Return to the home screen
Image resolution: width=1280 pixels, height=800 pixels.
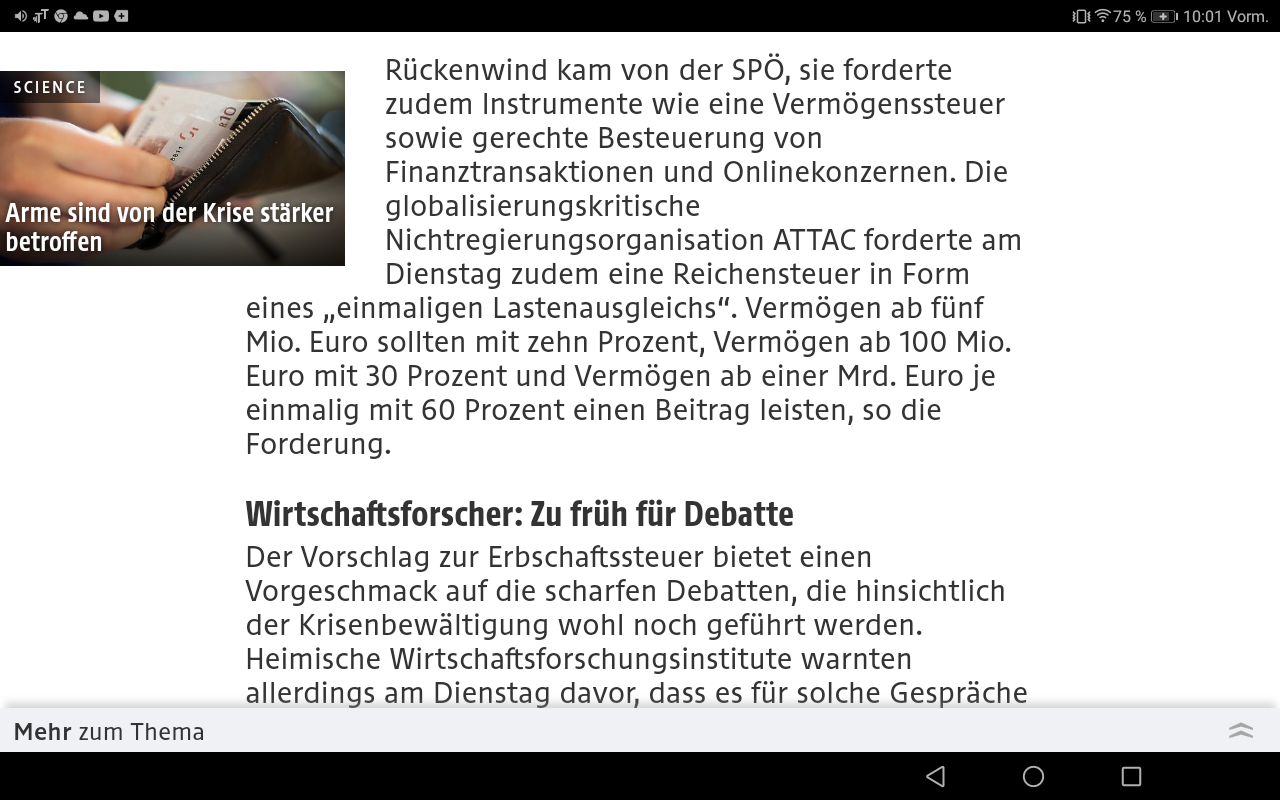pos(1033,776)
